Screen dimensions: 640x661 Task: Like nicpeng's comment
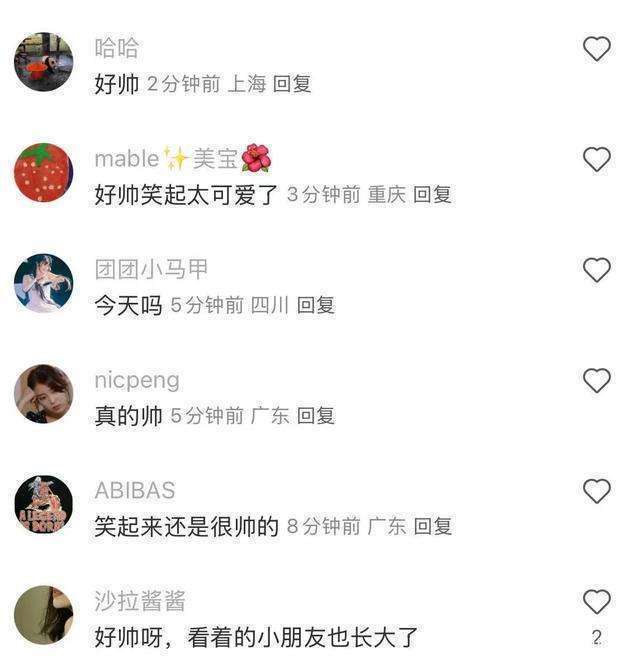pos(597,381)
